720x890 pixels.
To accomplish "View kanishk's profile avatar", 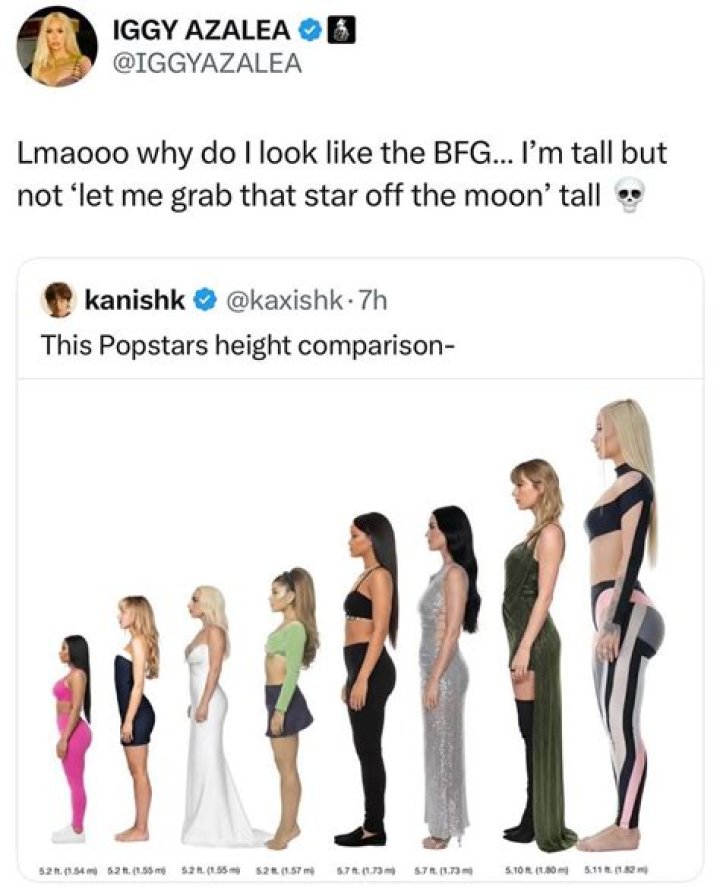I will click(x=59, y=299).
